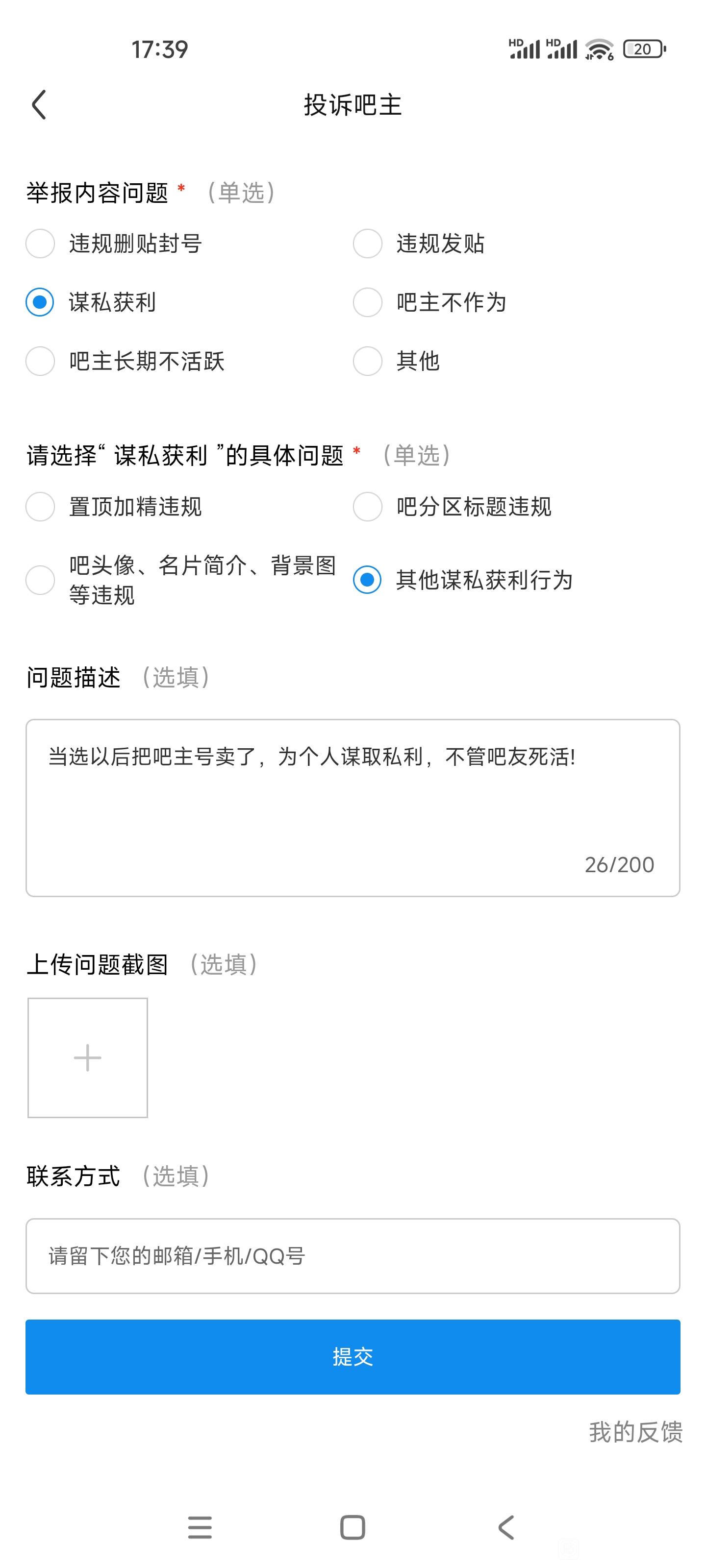Choose 违规发贴 as the report reason
The image size is (706, 1568).
coord(367,244)
